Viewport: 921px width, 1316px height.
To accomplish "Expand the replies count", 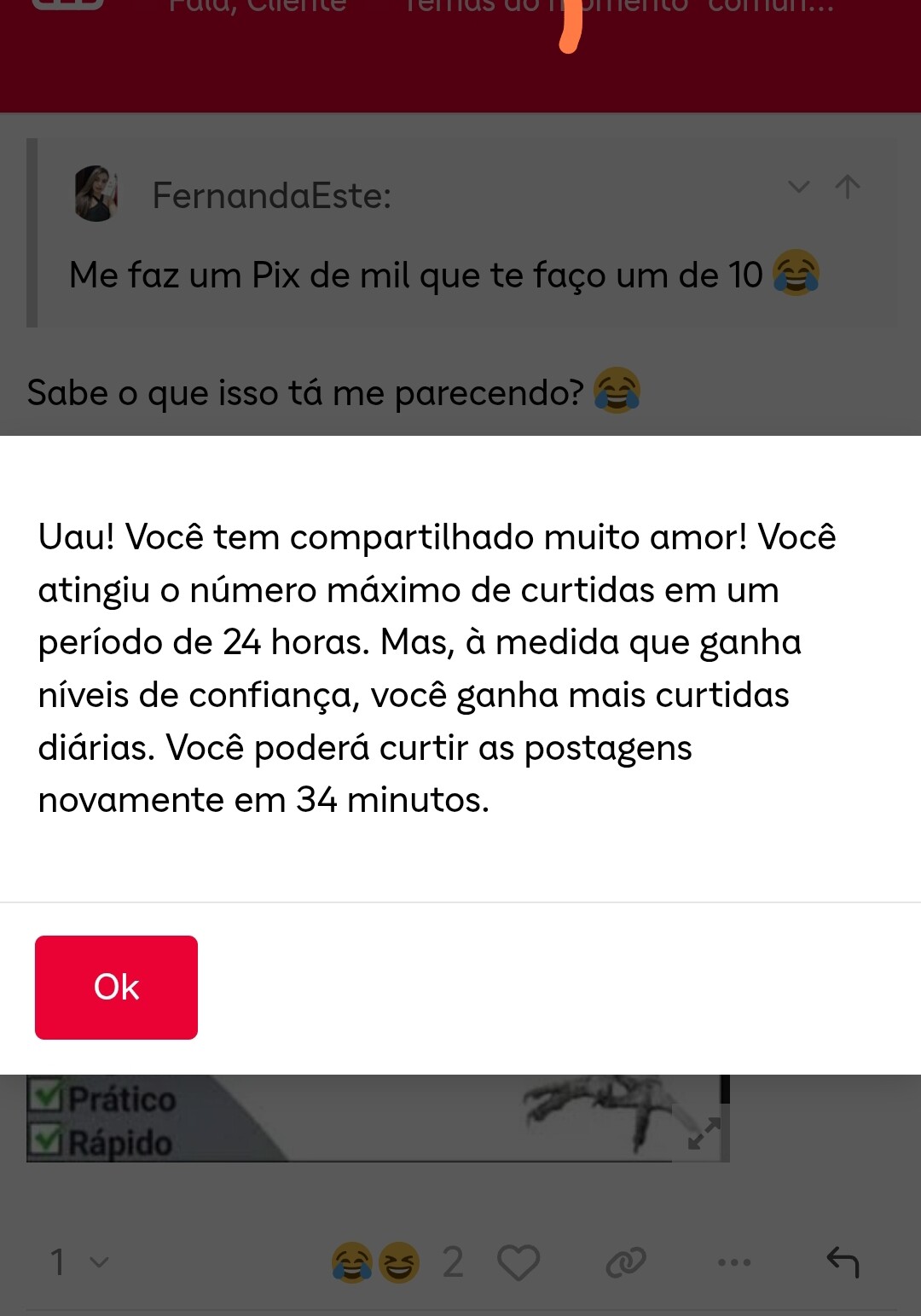I will point(78,1262).
